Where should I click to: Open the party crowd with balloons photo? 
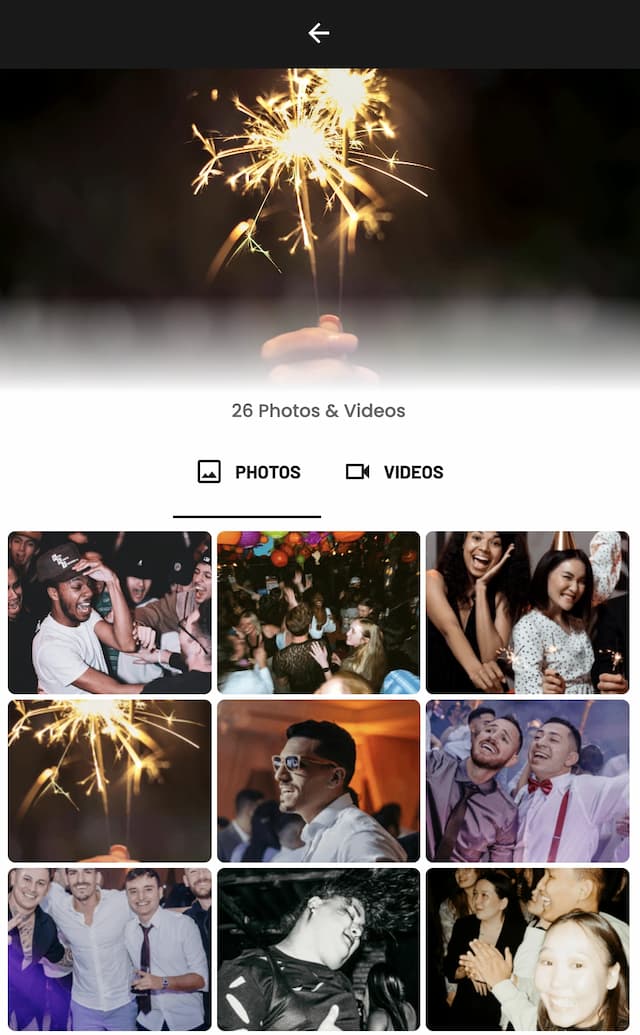[x=318, y=612]
